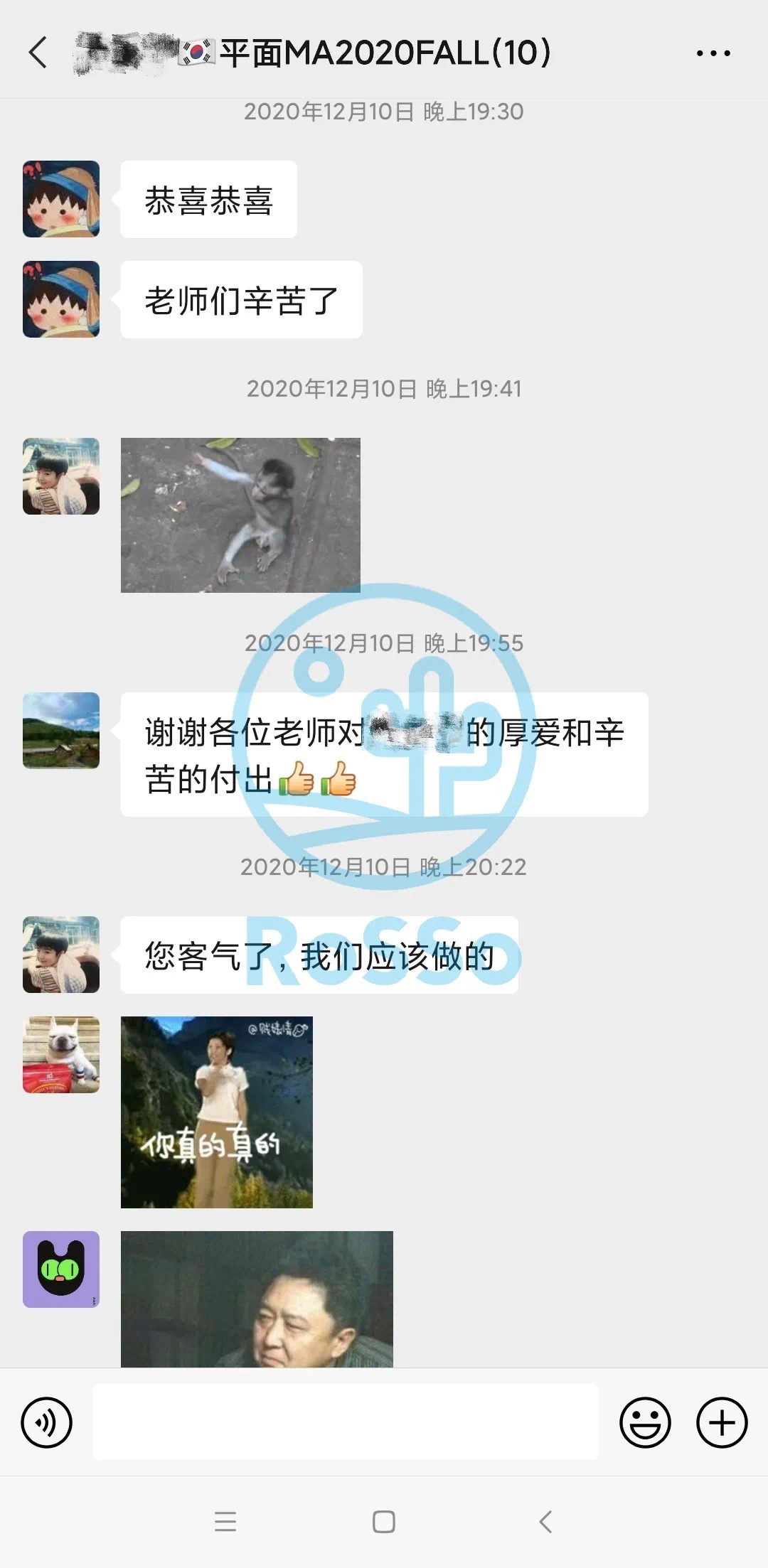Screen dimensions: 768x1568
Task: Focus the message text field
Action: point(345,1422)
